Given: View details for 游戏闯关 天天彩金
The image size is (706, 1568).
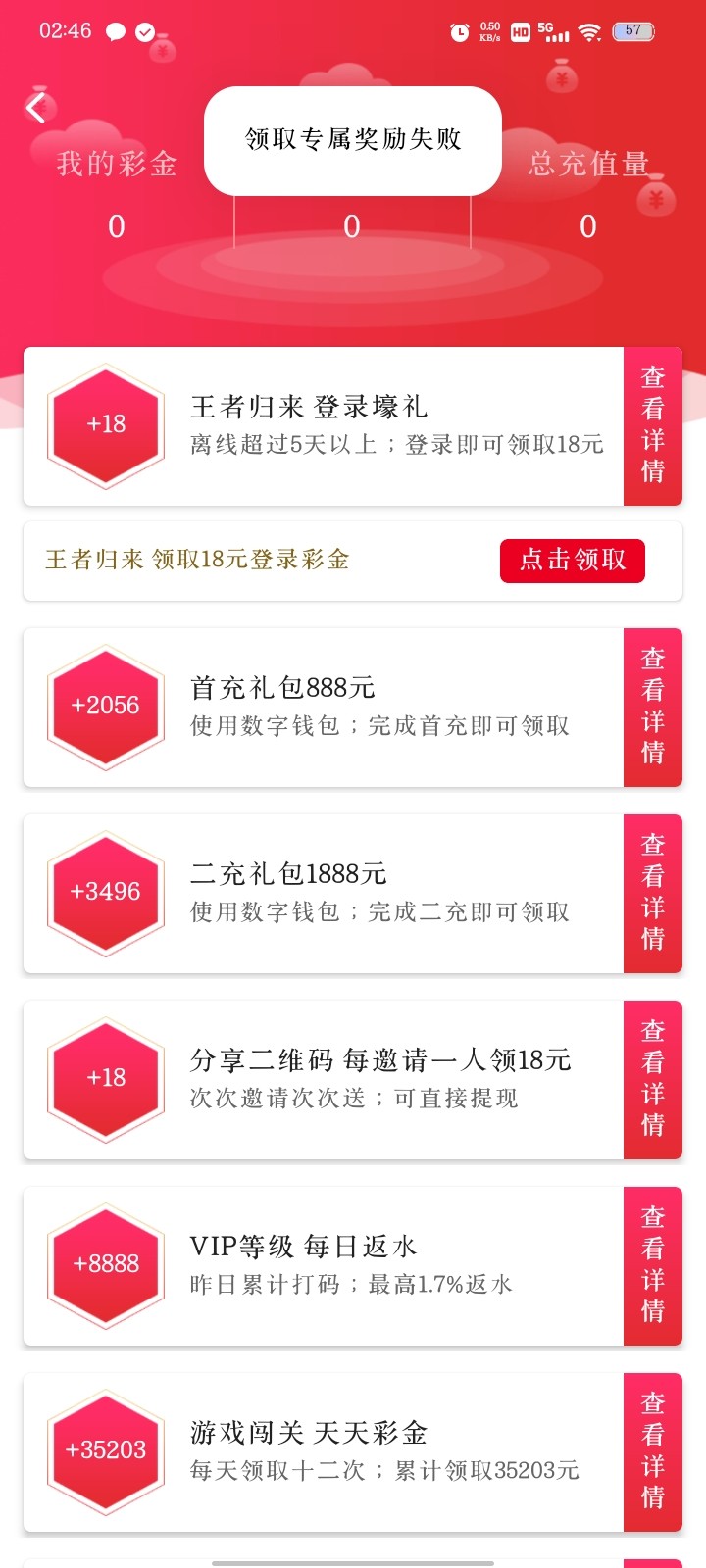Looking at the screenshot, I should click(652, 1452).
